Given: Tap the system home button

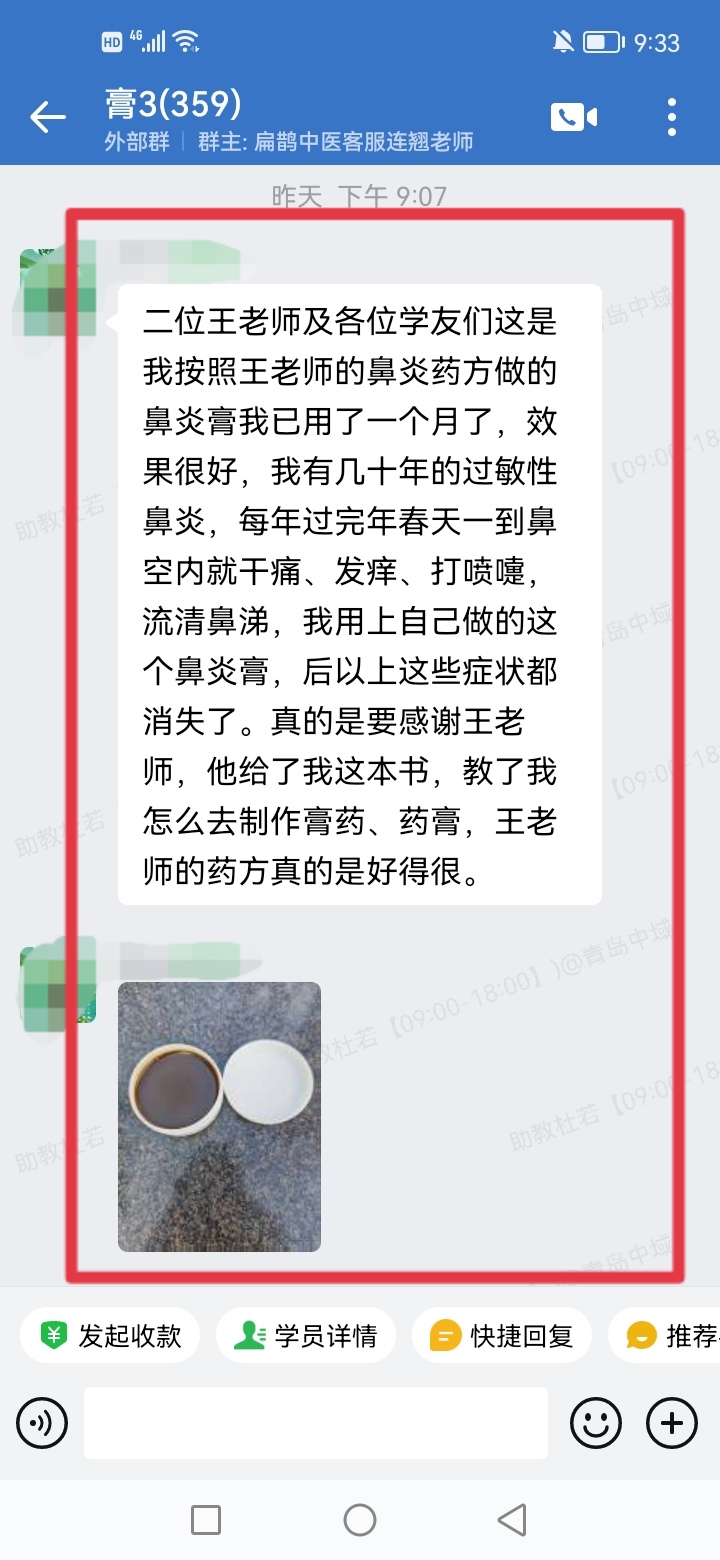Looking at the screenshot, I should 360,1520.
